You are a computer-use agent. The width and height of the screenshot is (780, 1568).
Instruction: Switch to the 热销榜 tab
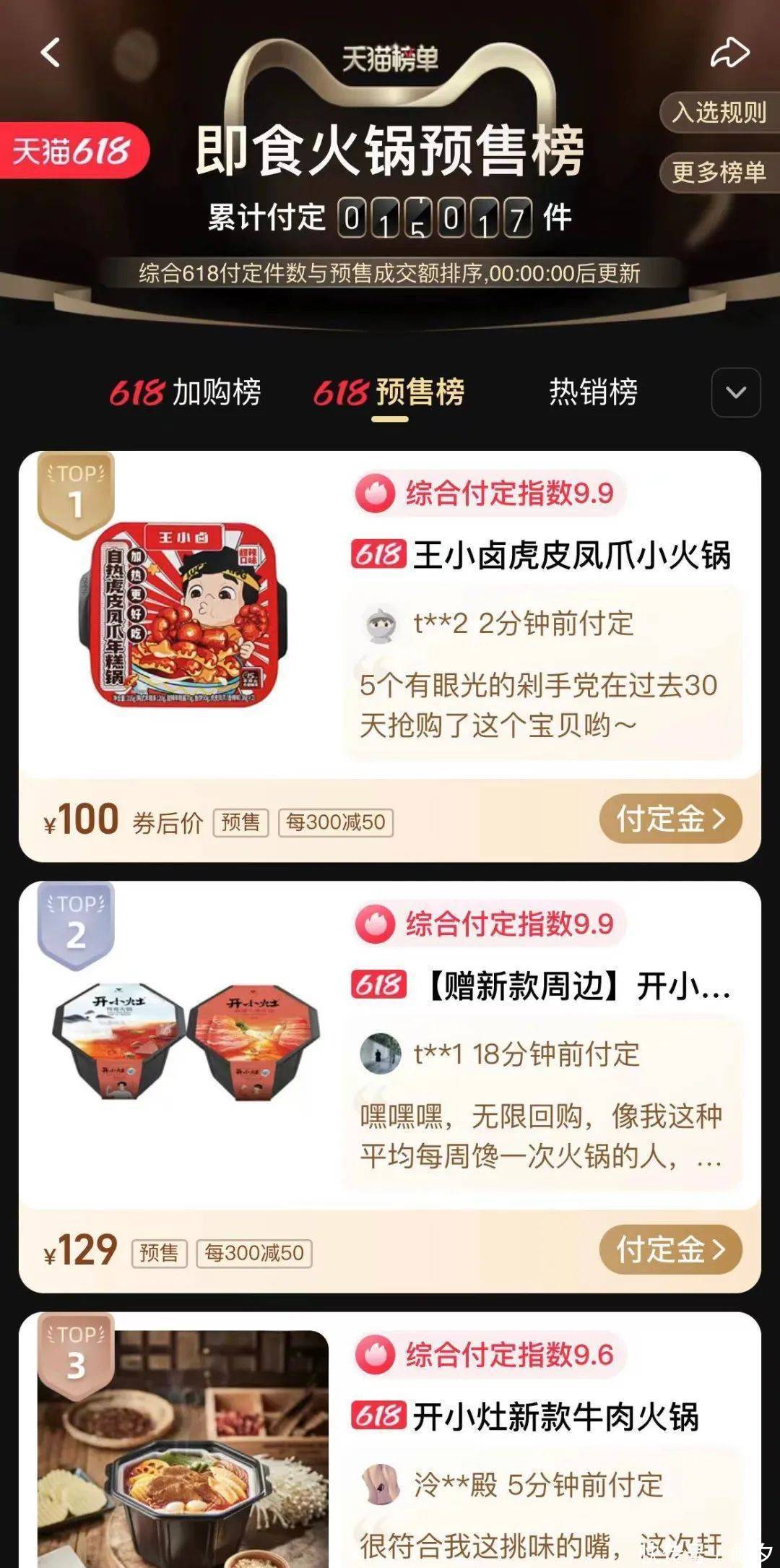[593, 392]
